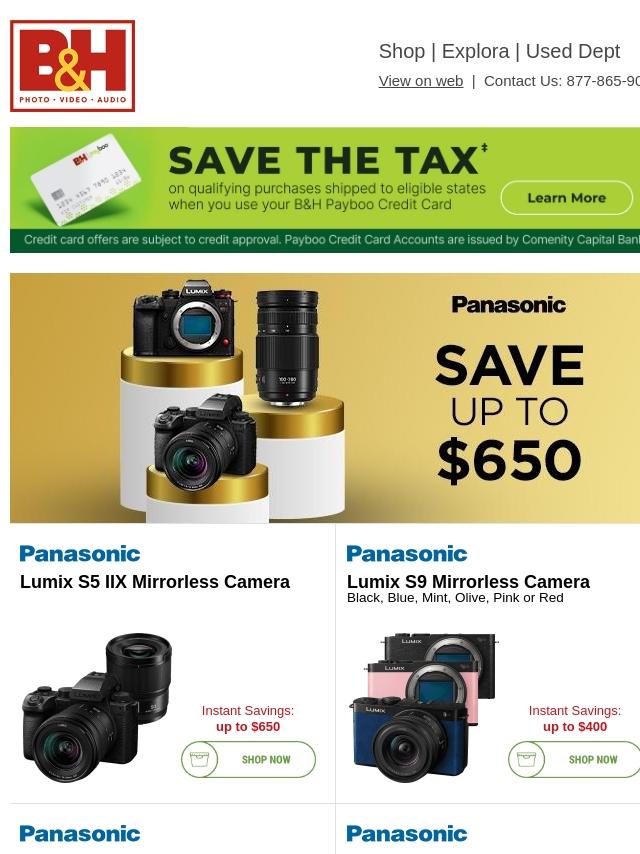640x854 pixels.
Task: Tap the View on web link
Action: (420, 81)
